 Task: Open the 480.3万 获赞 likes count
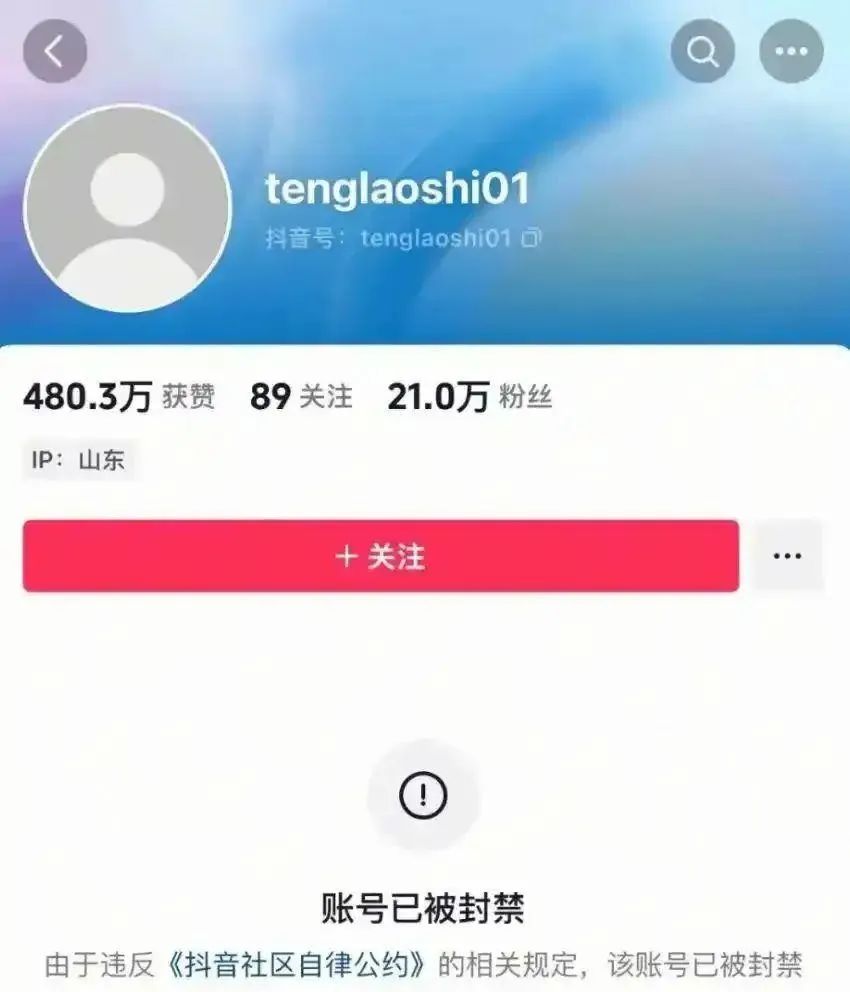[118, 397]
